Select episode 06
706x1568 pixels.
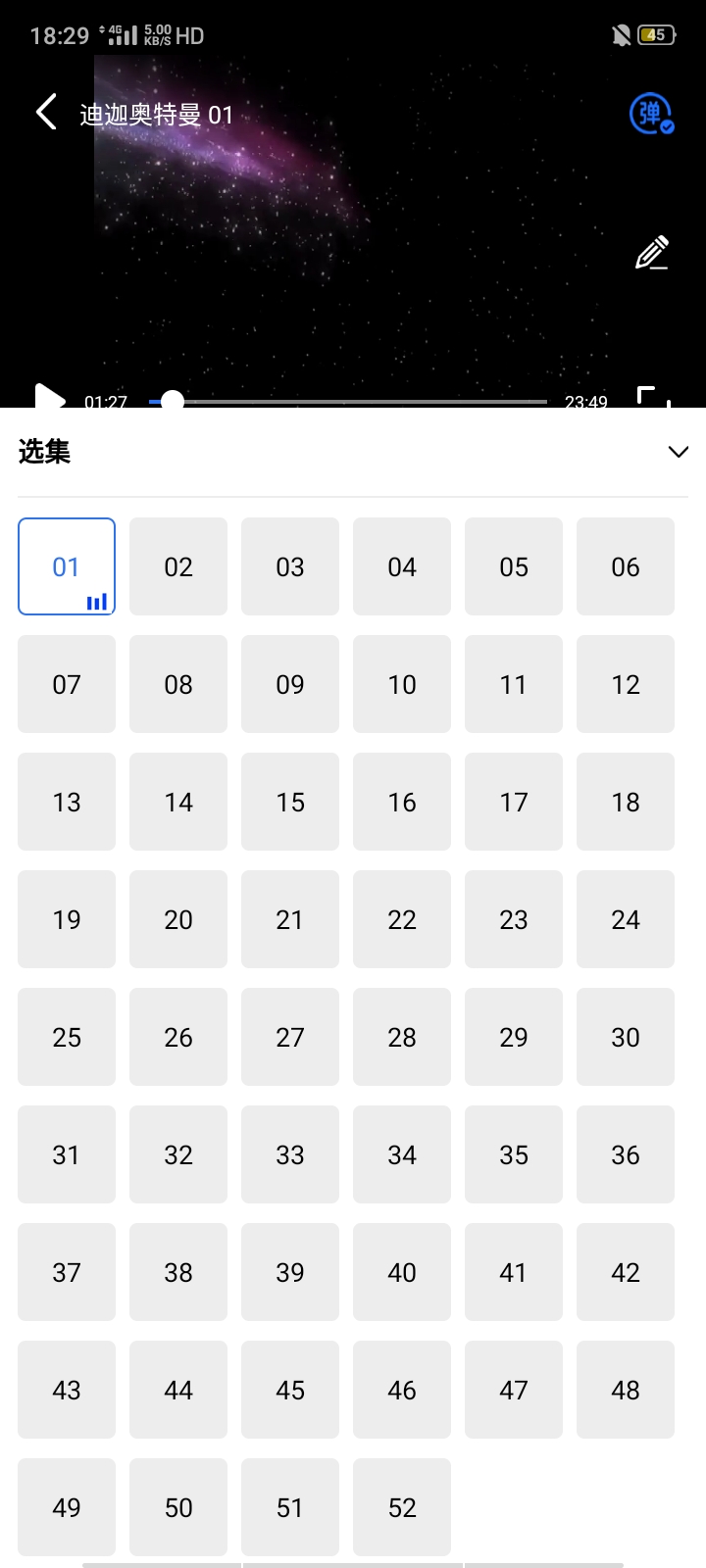point(626,566)
